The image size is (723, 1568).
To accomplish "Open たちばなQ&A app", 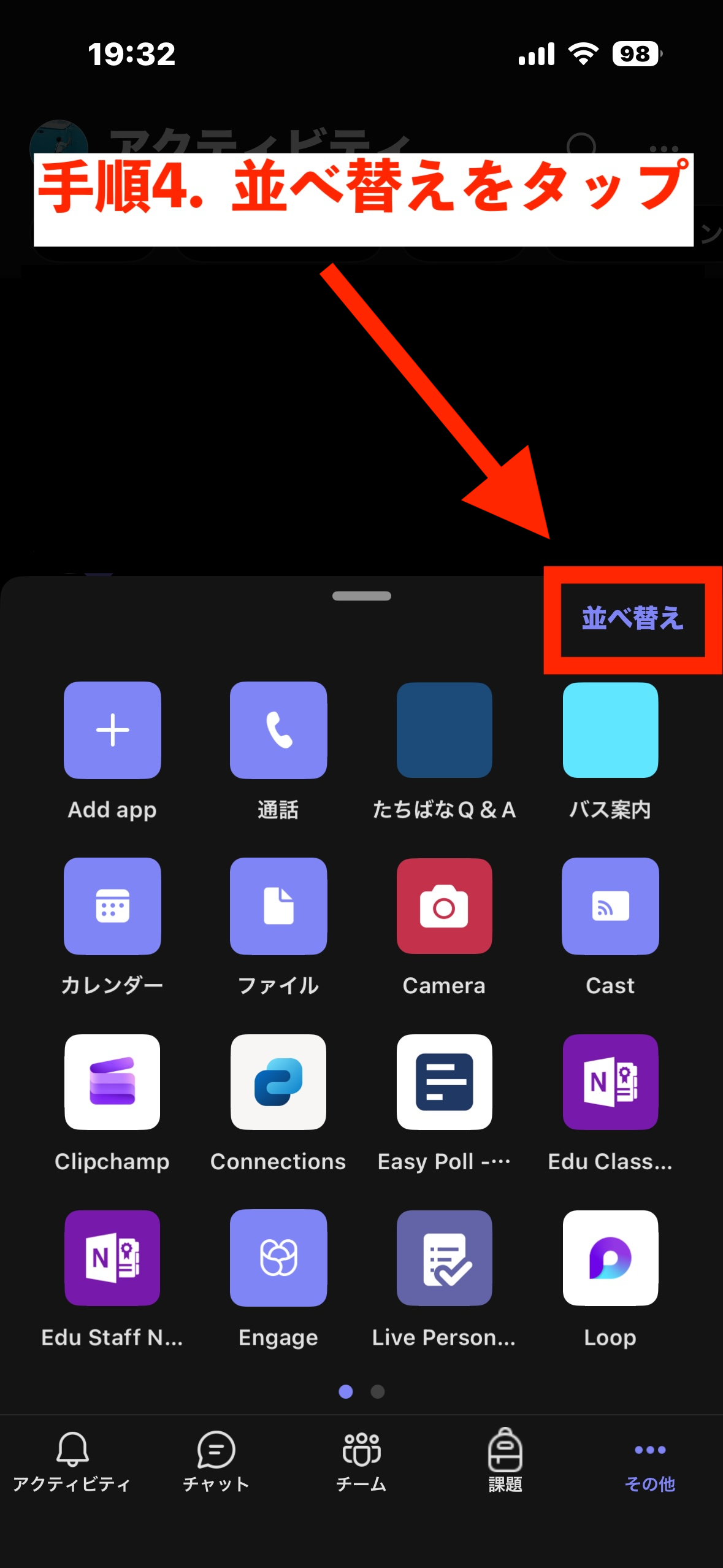I will (444, 730).
